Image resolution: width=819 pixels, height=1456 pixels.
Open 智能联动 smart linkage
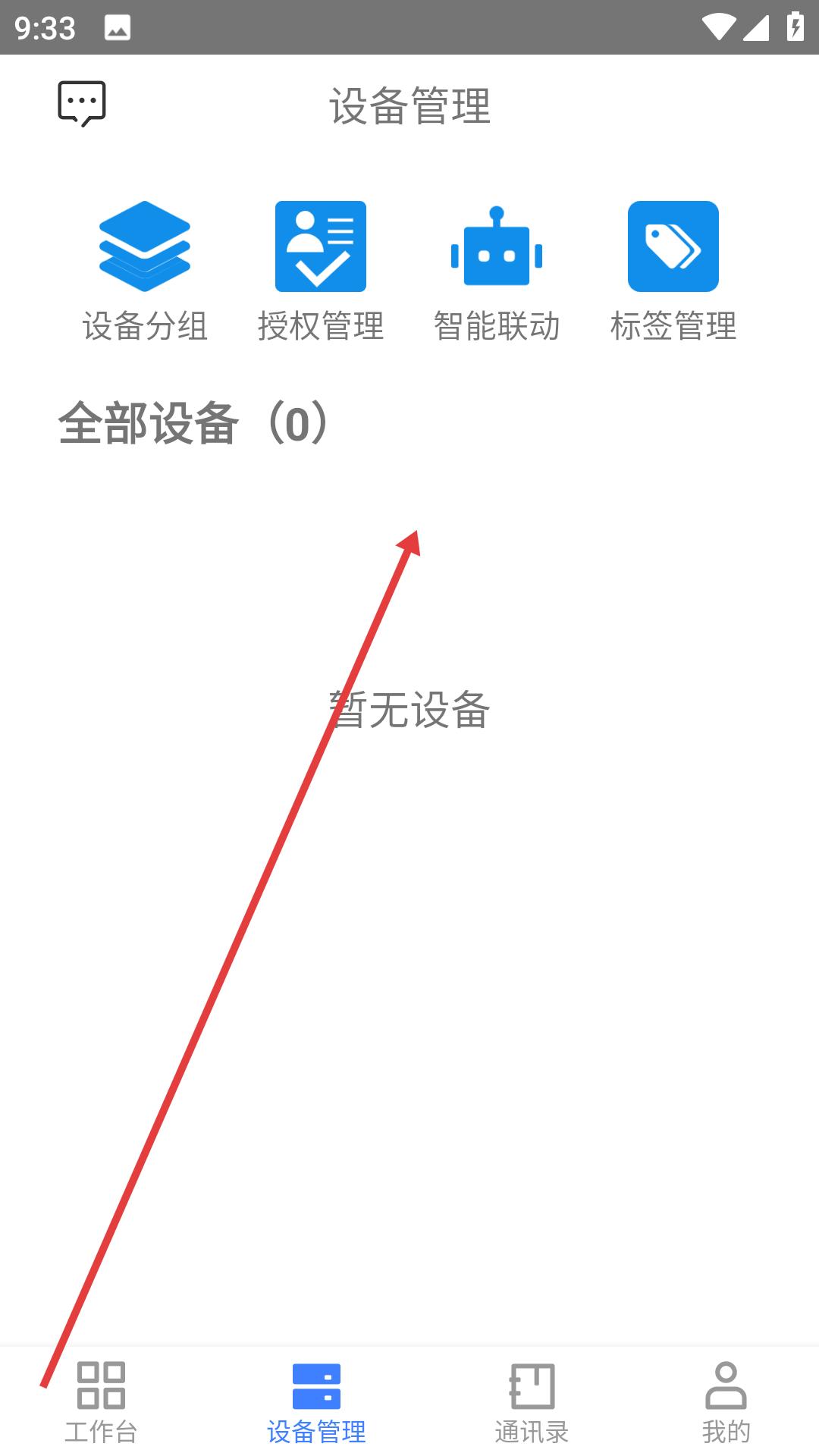[497, 272]
